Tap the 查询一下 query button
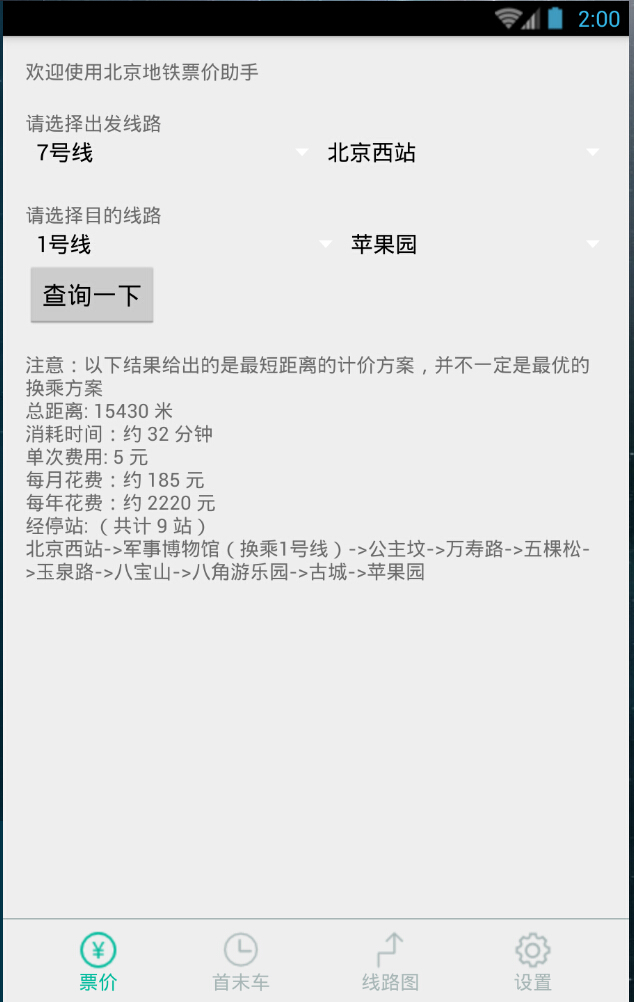 [92, 295]
